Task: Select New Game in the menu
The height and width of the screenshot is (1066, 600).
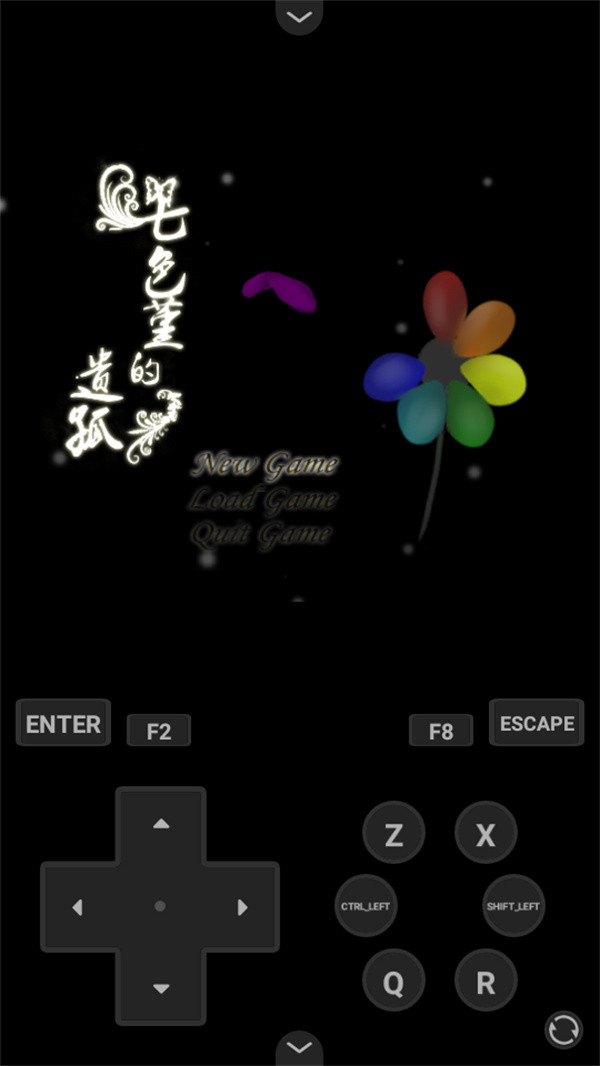Action: point(265,465)
